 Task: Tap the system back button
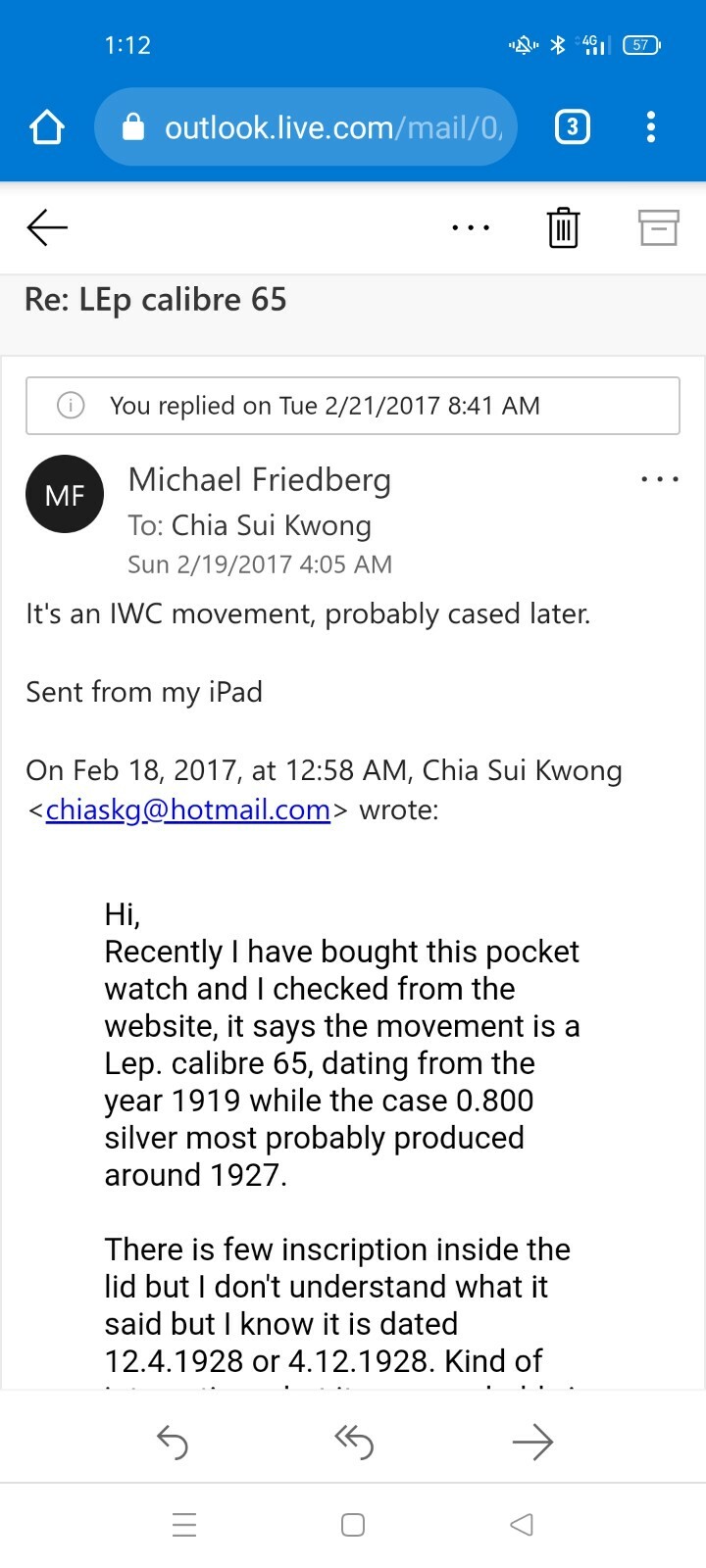(x=522, y=1525)
